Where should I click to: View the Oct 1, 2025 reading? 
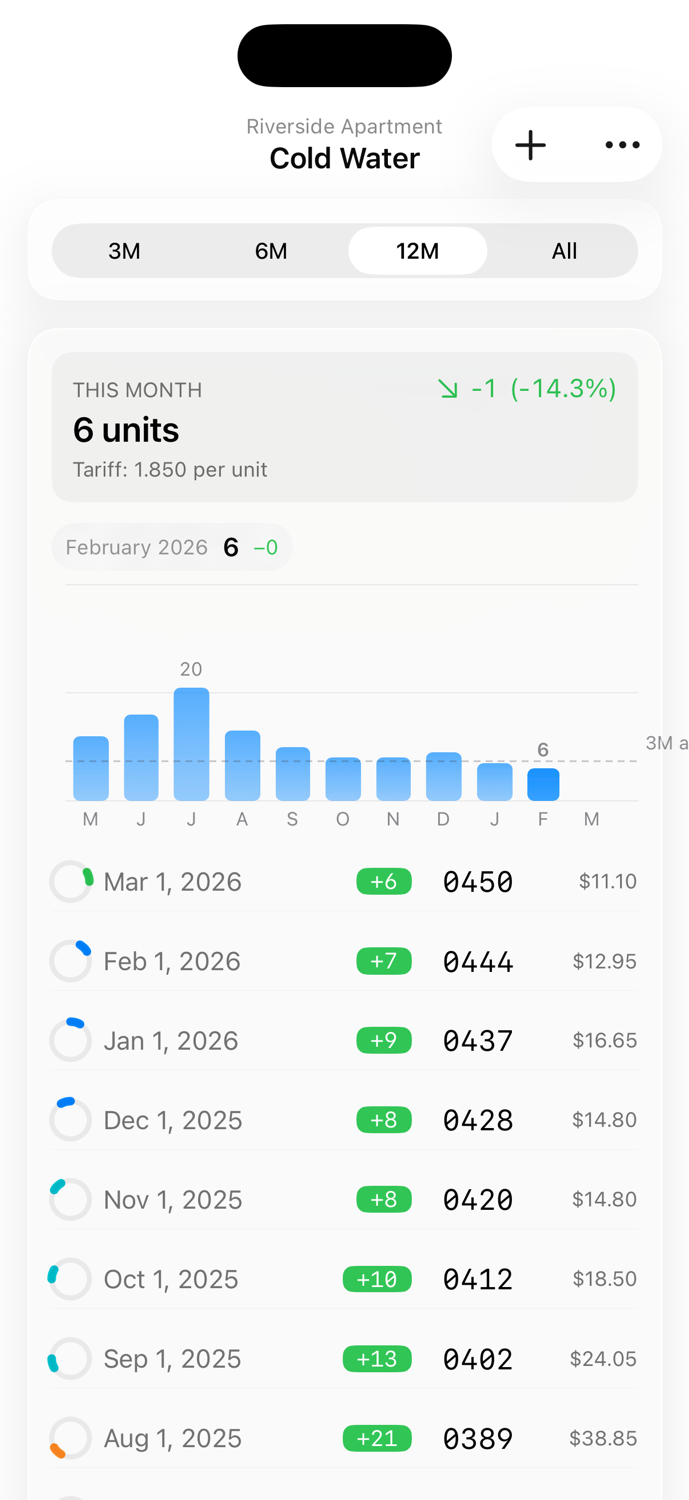(344, 1279)
